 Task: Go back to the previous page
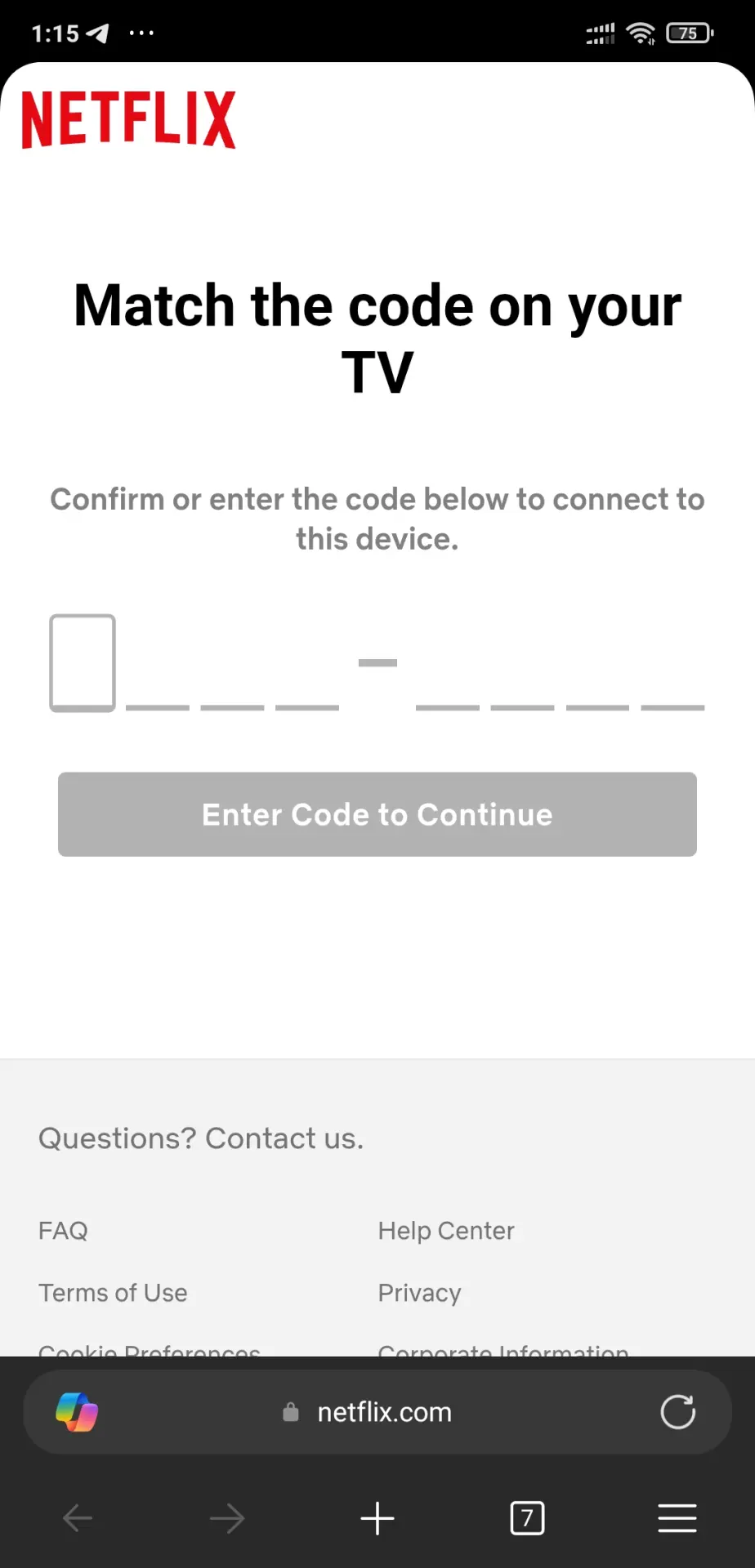[x=78, y=1518]
